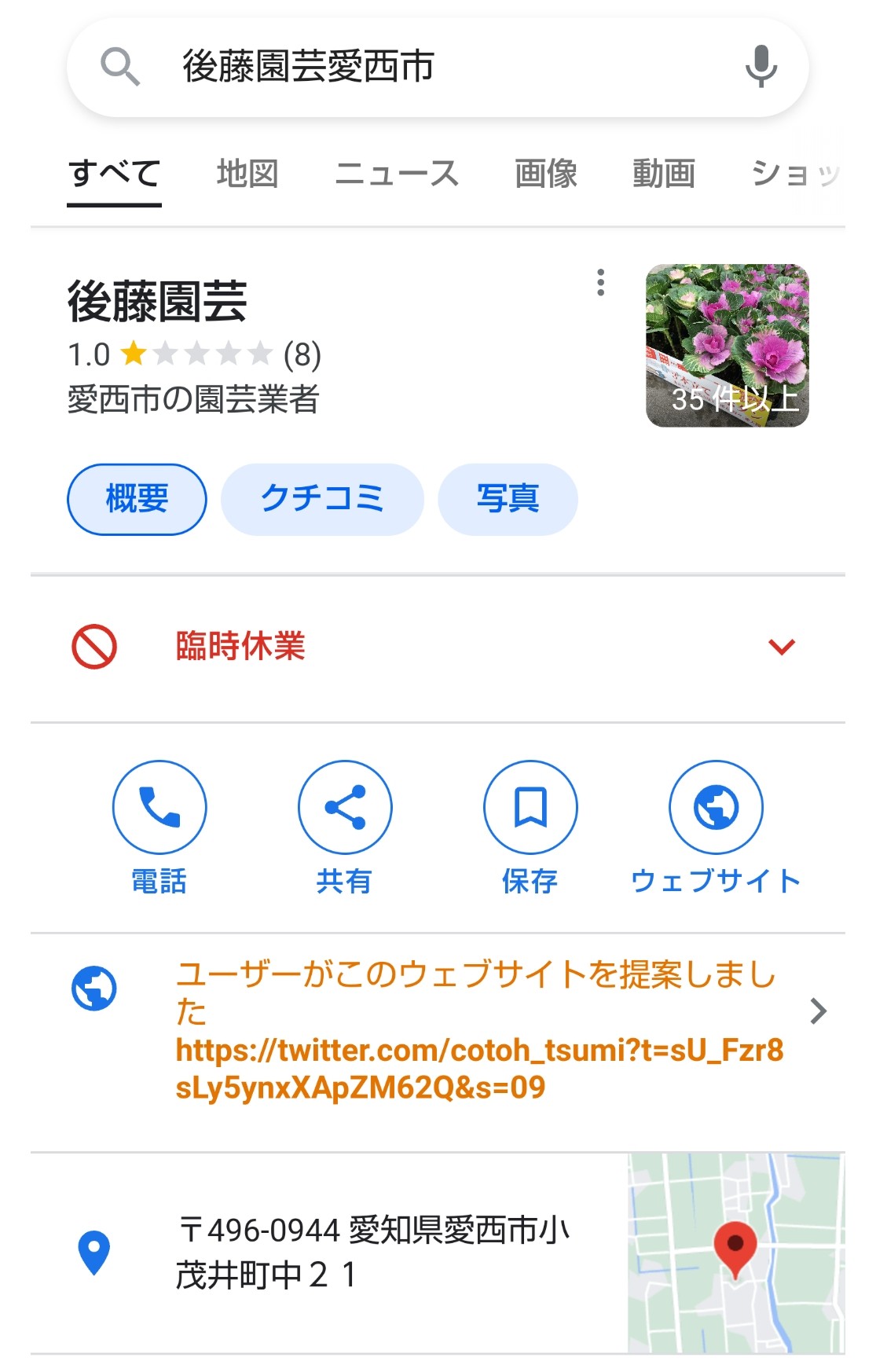
Task: Select the 写真 chip
Action: (508, 499)
